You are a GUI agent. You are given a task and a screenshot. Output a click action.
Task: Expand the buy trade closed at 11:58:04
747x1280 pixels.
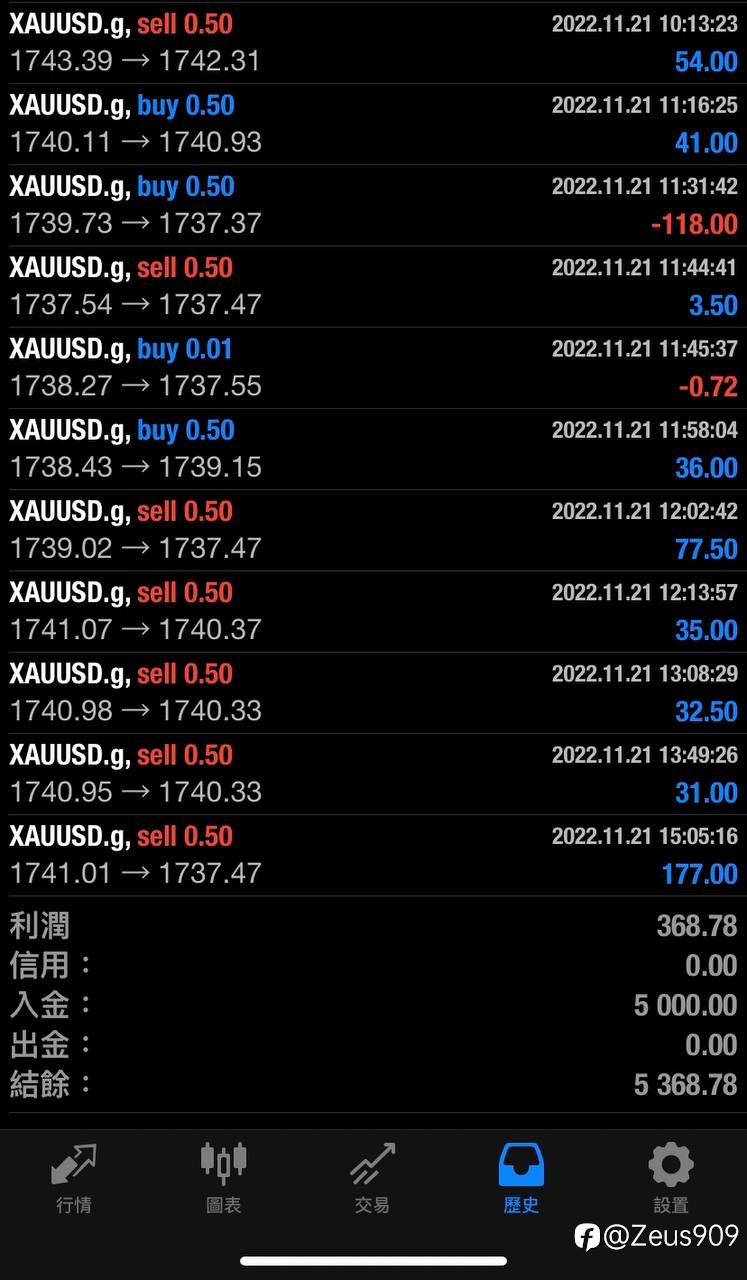tap(373, 449)
